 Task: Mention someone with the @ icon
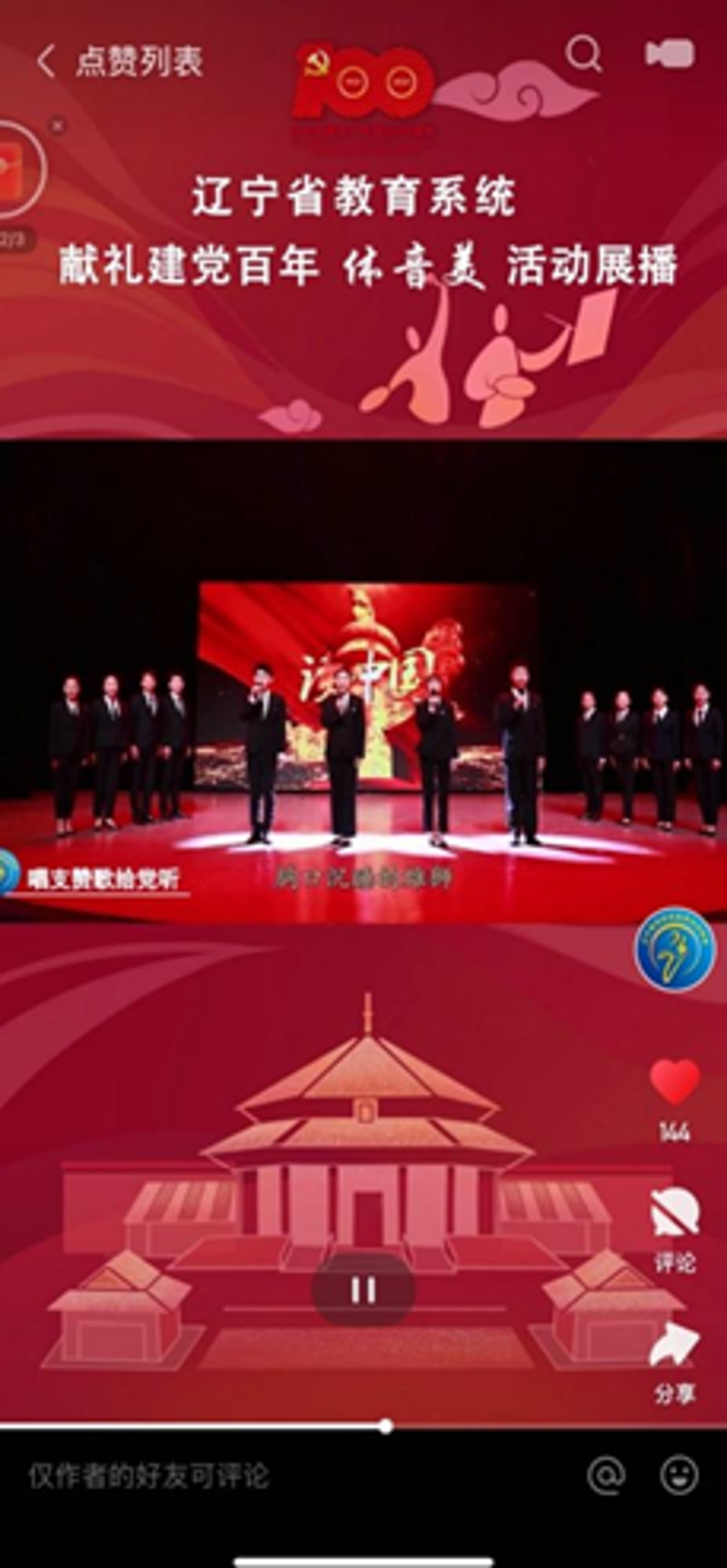pyautogui.click(x=606, y=1475)
